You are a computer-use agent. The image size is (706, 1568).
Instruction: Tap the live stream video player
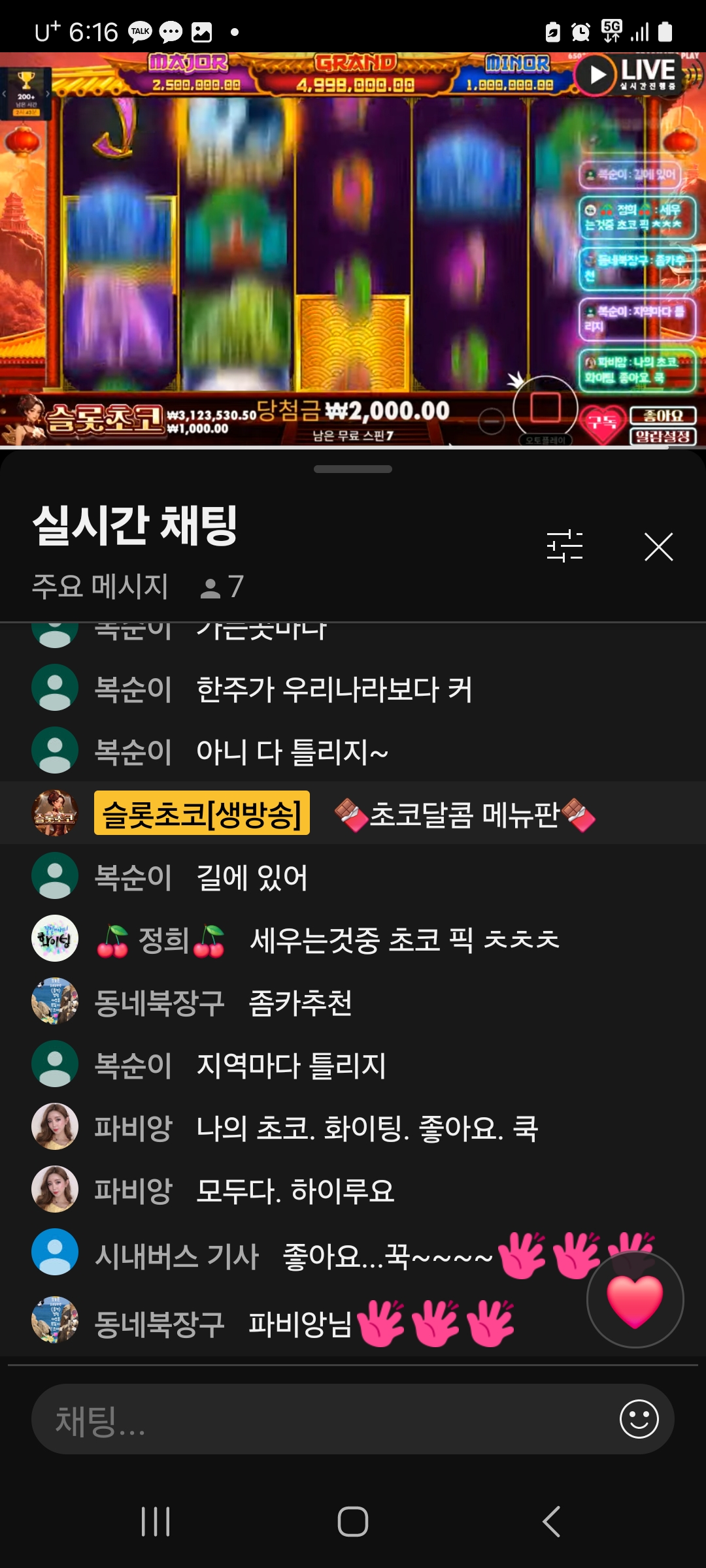(x=353, y=250)
